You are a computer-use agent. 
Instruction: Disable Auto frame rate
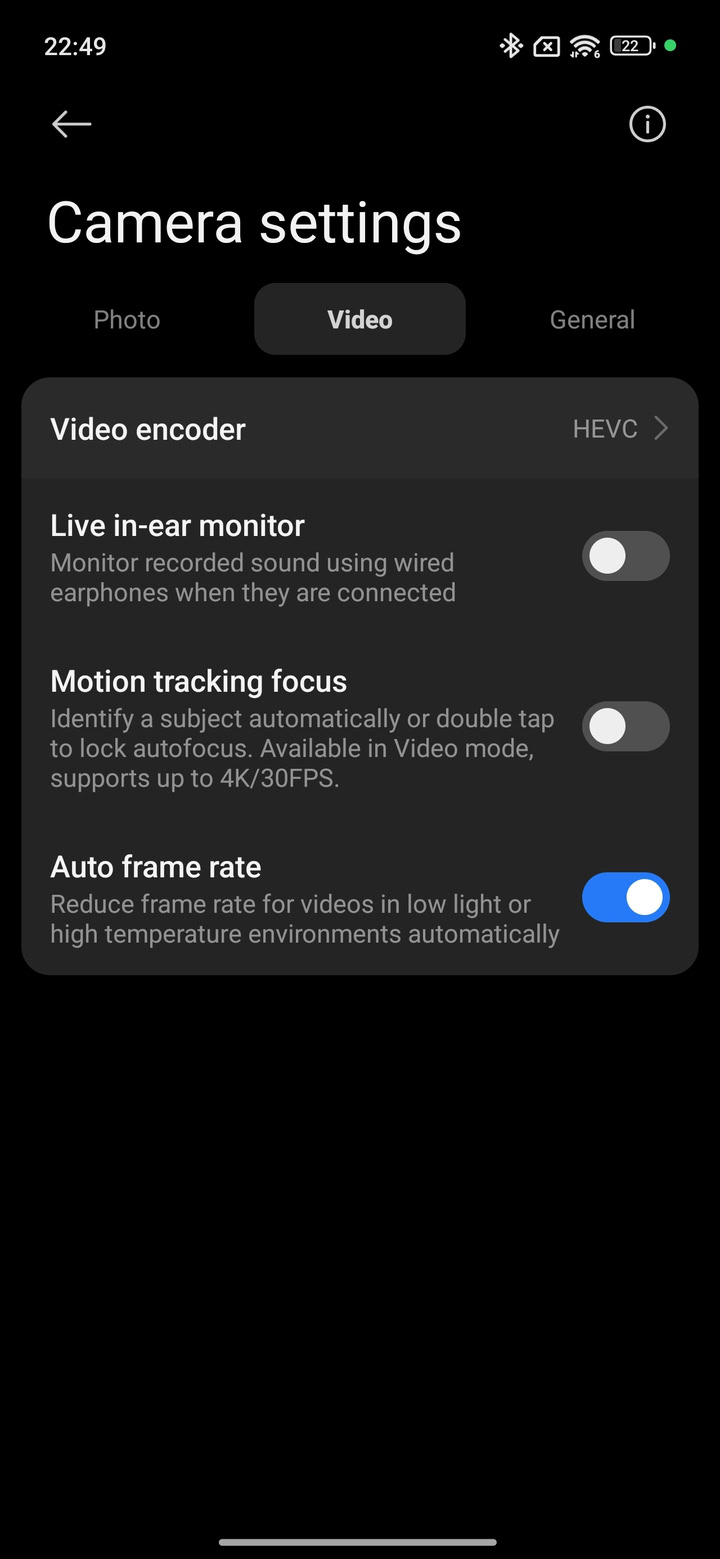(x=625, y=897)
